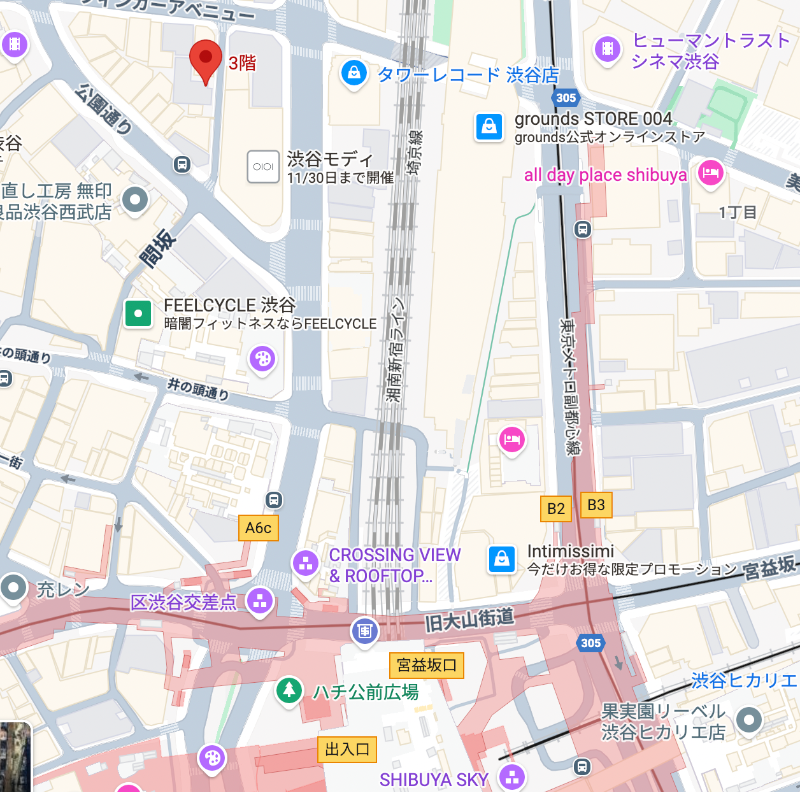
Task: Tap the red dropped pin marker
Action: point(205,62)
